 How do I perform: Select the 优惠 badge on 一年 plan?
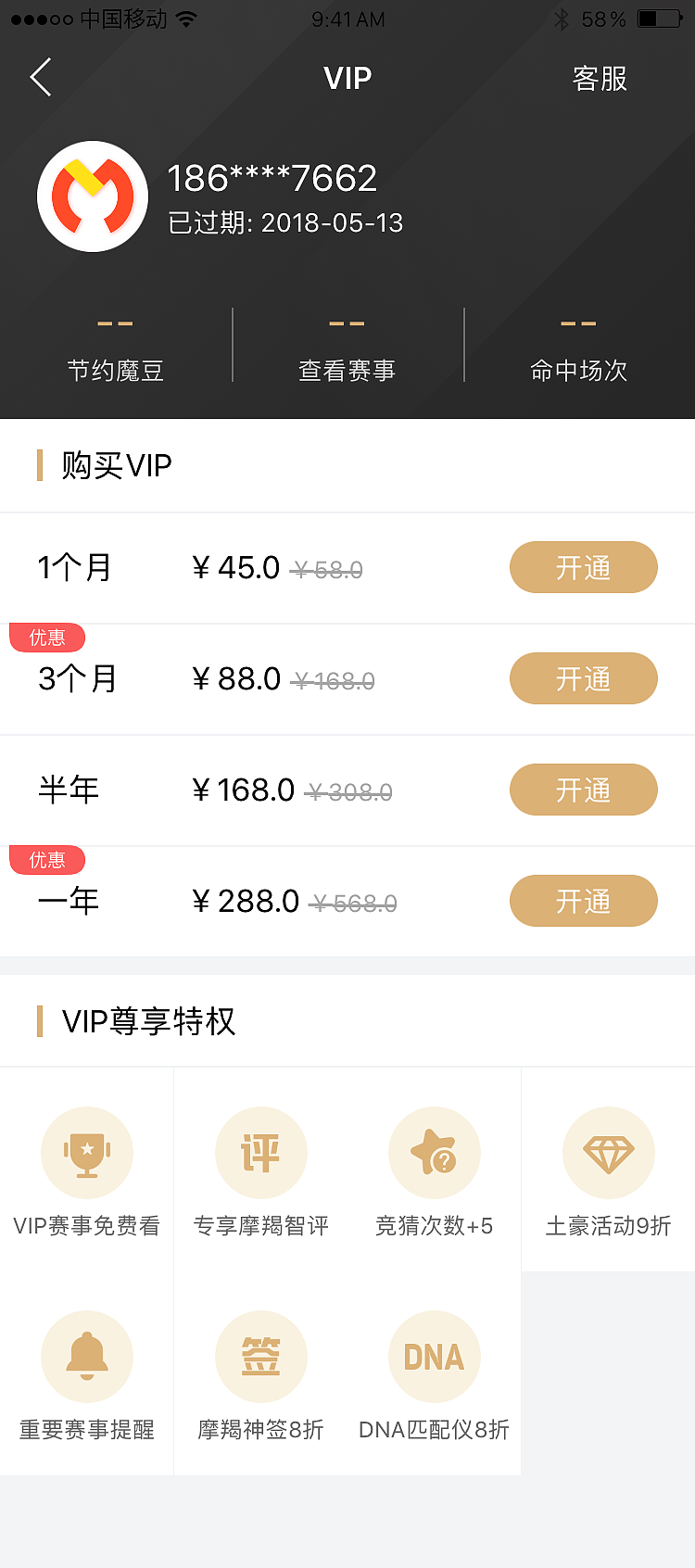pos(46,860)
